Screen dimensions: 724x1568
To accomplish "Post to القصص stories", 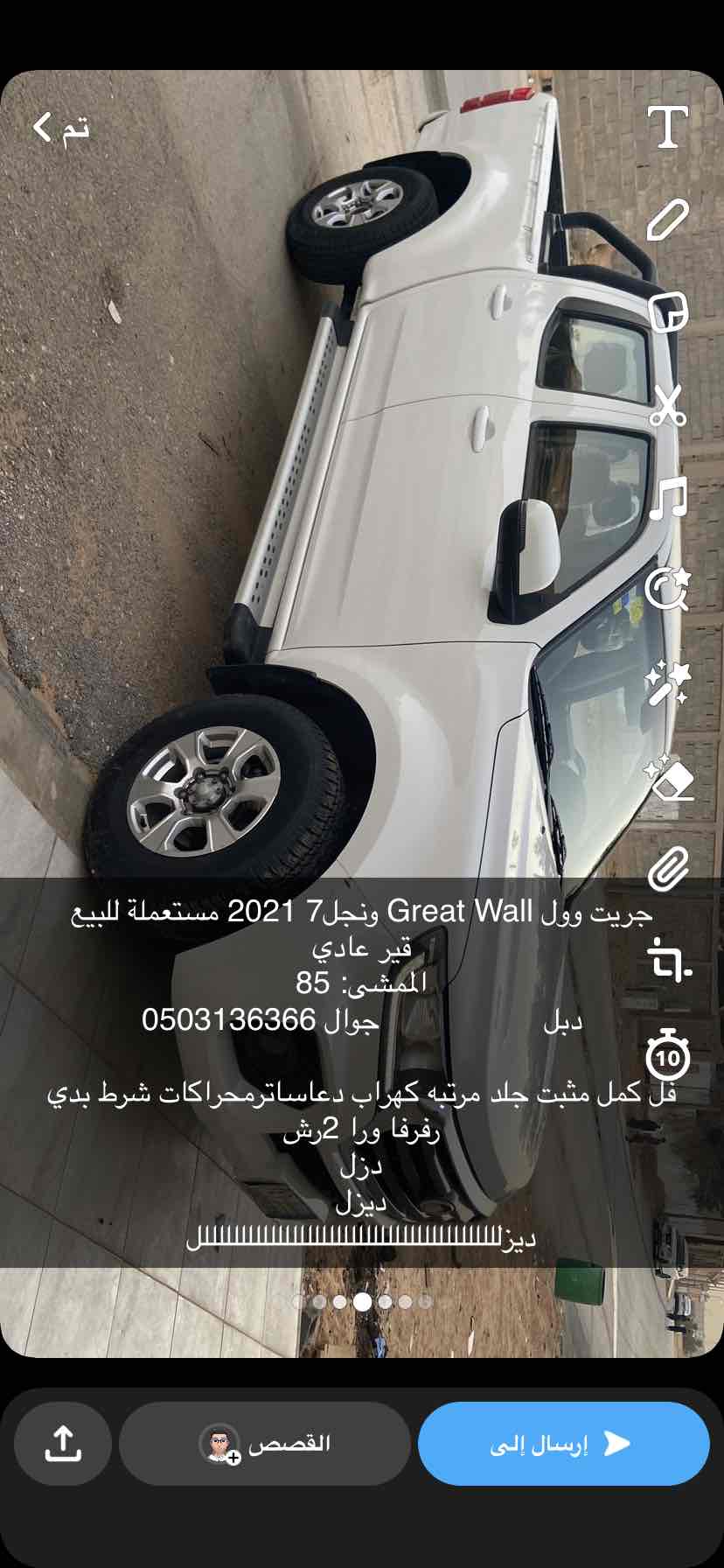I will tap(265, 1443).
